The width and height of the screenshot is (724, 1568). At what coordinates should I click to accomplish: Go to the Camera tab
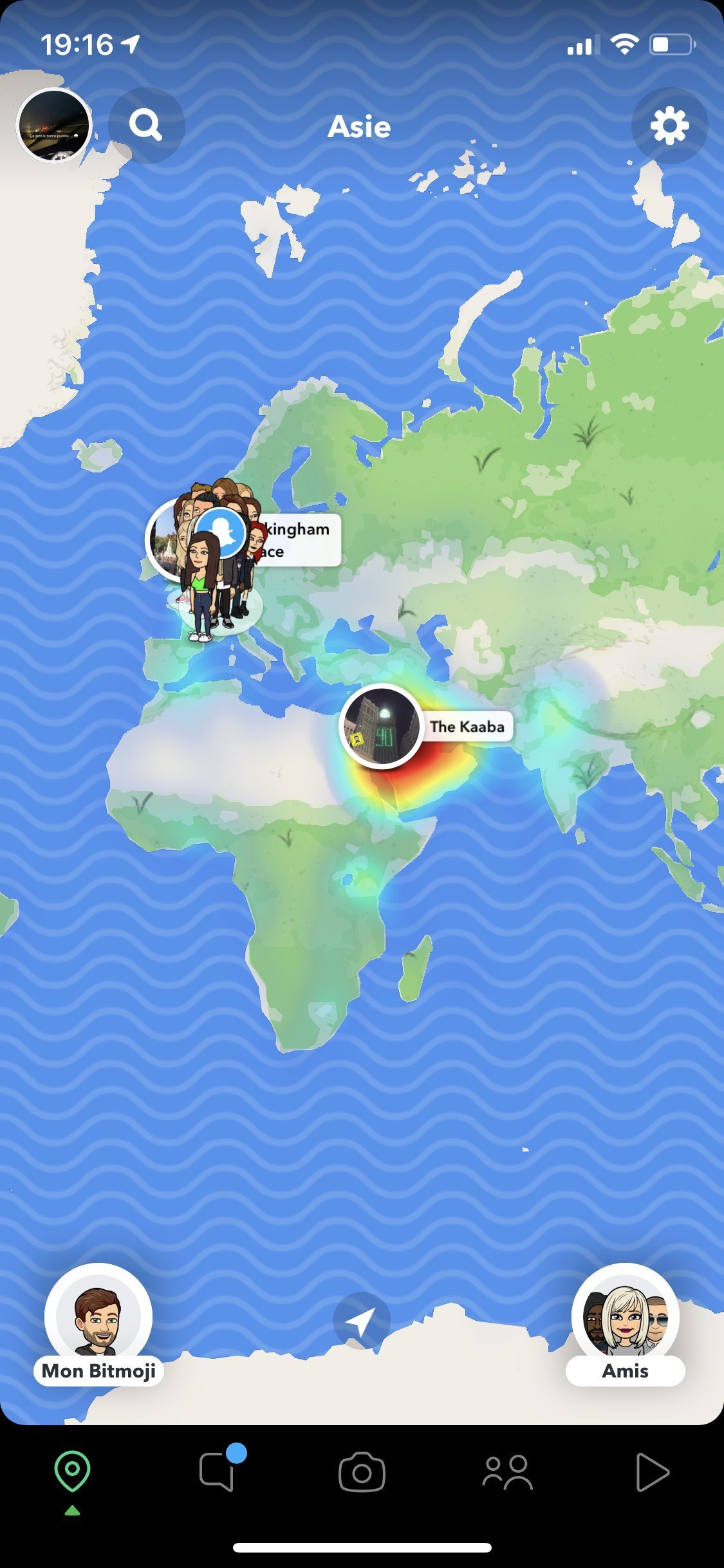tap(362, 1471)
